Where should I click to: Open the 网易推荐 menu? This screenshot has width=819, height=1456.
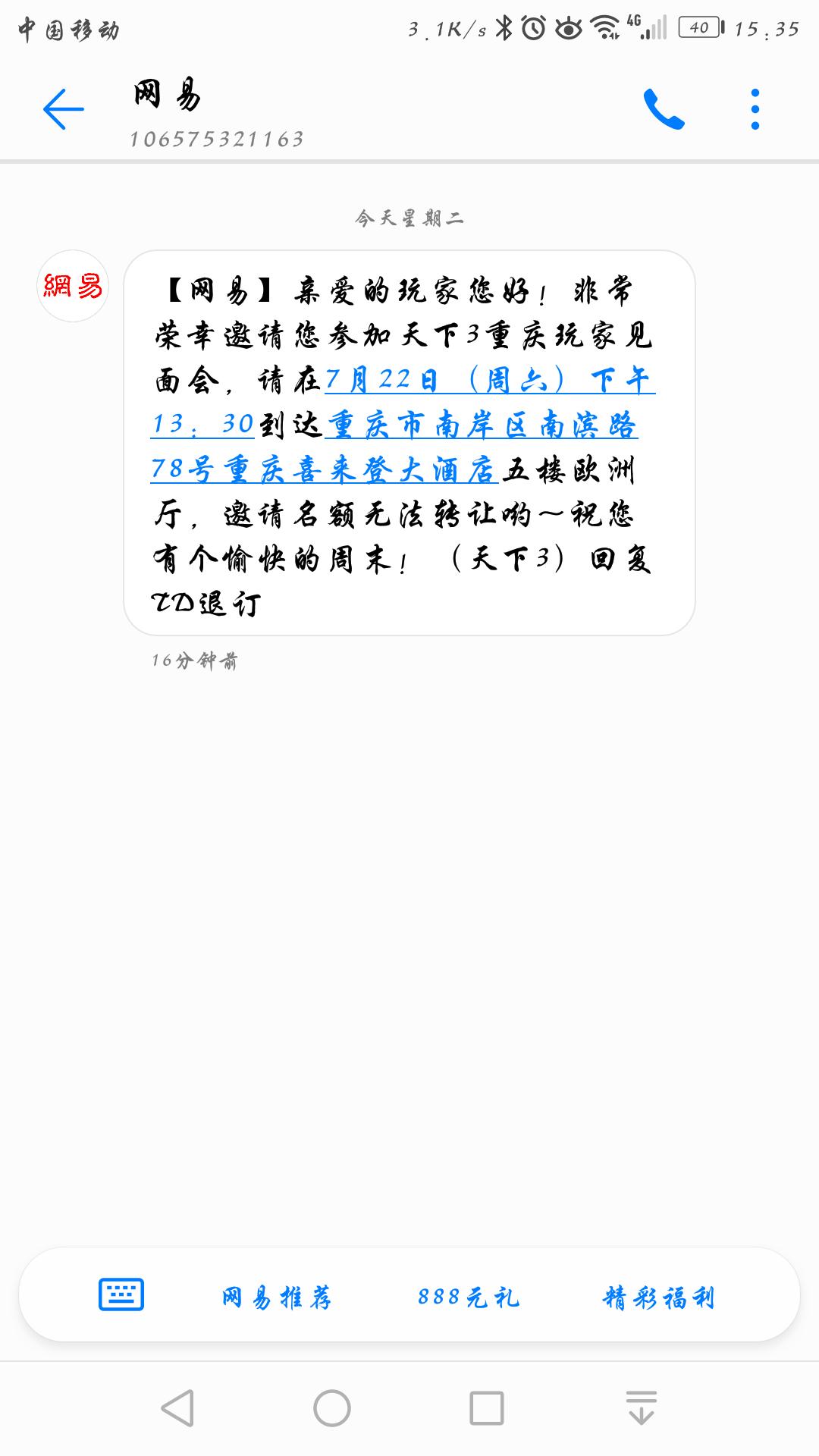tap(277, 1297)
